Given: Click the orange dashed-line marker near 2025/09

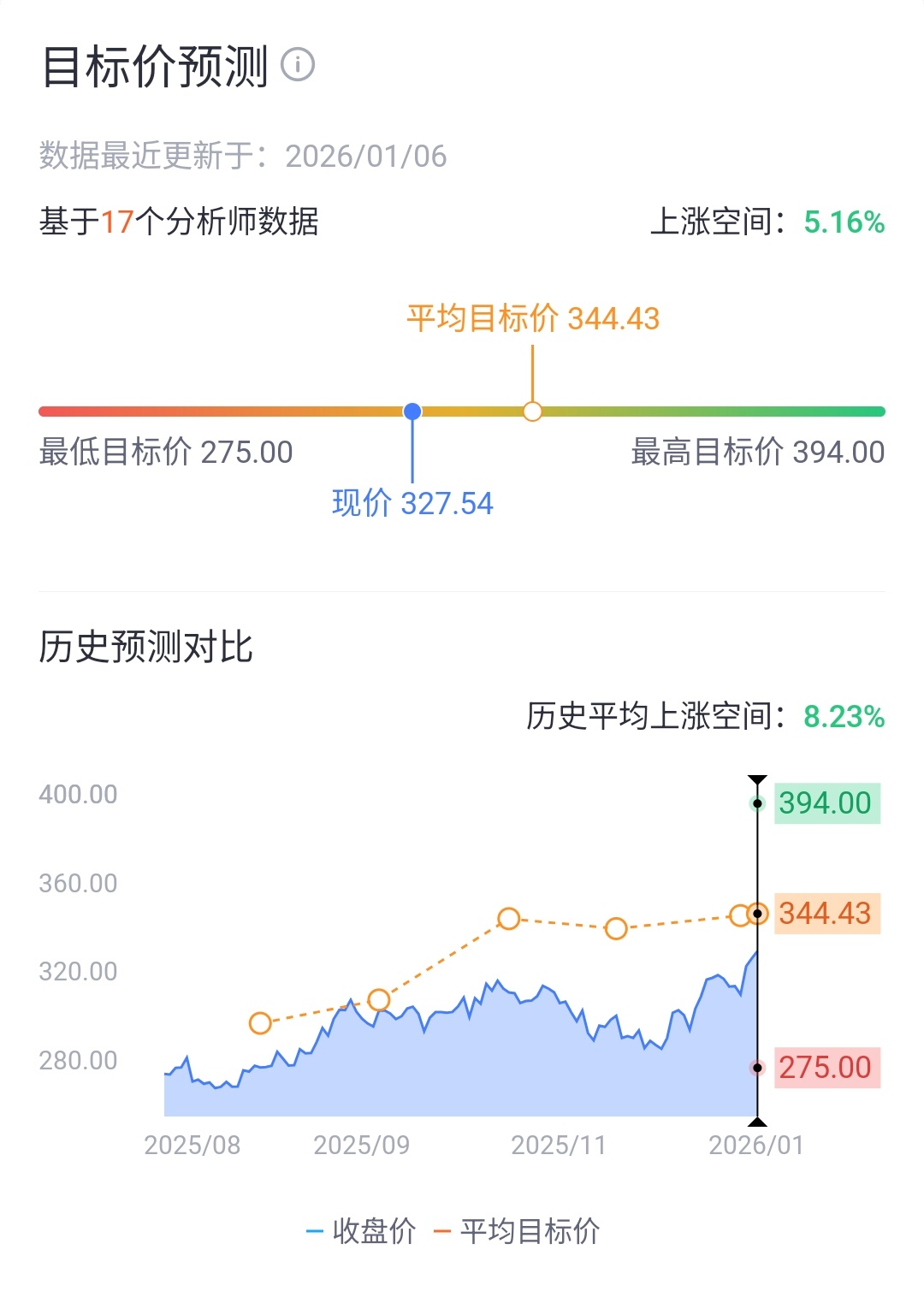Looking at the screenshot, I should (376, 1001).
